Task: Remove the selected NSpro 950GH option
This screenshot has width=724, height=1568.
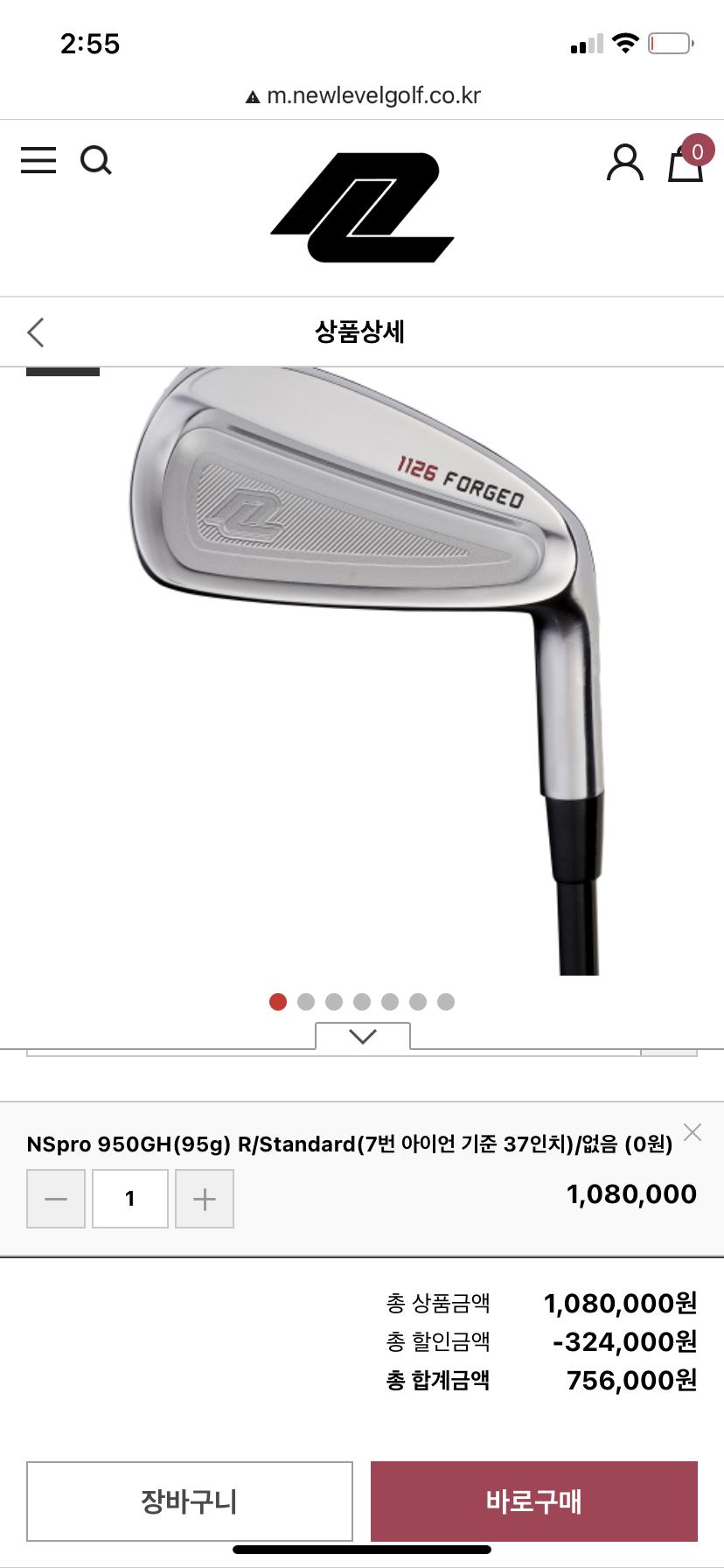Action: coord(692,1132)
